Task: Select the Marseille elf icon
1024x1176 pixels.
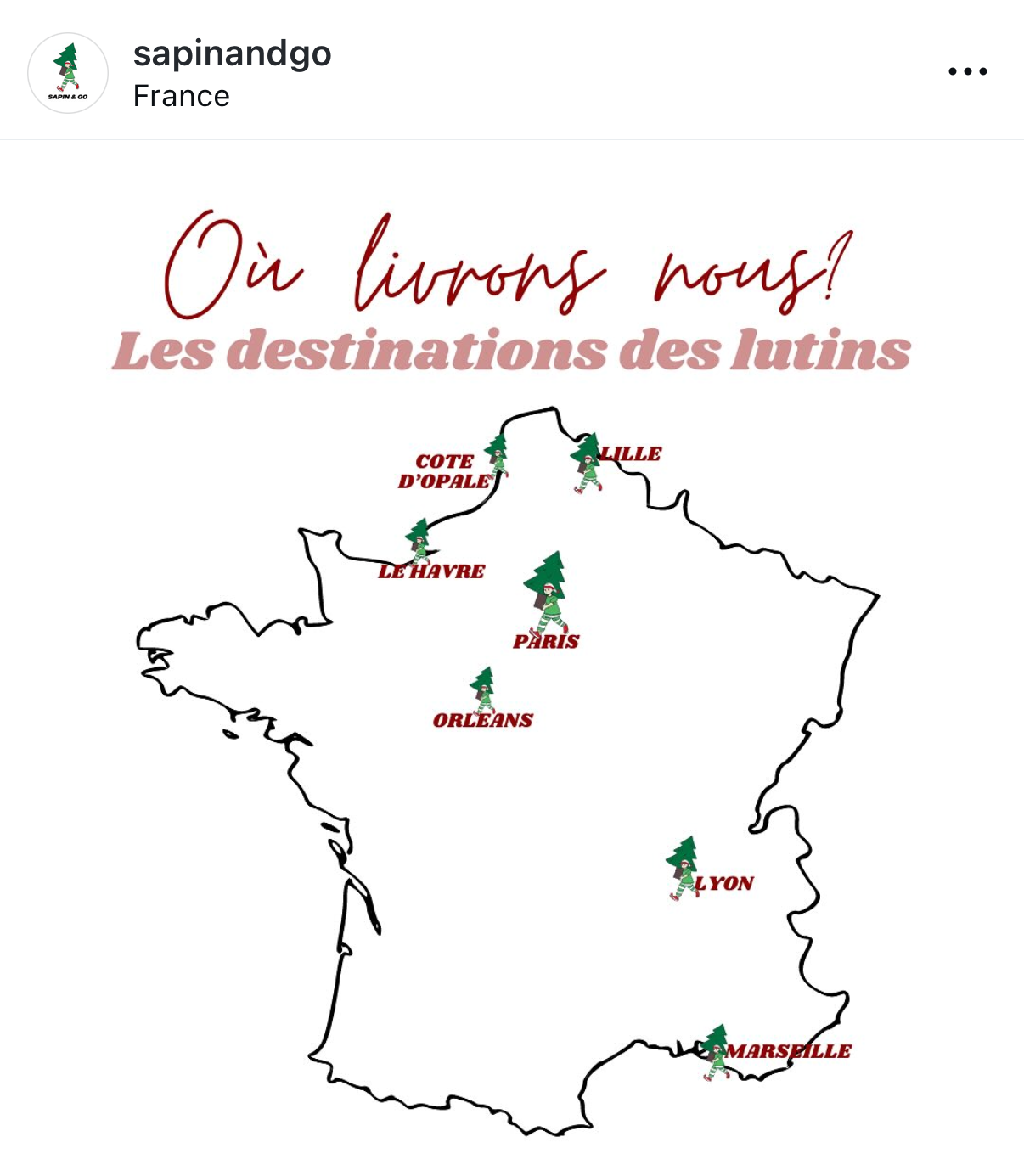Action: tap(717, 1044)
